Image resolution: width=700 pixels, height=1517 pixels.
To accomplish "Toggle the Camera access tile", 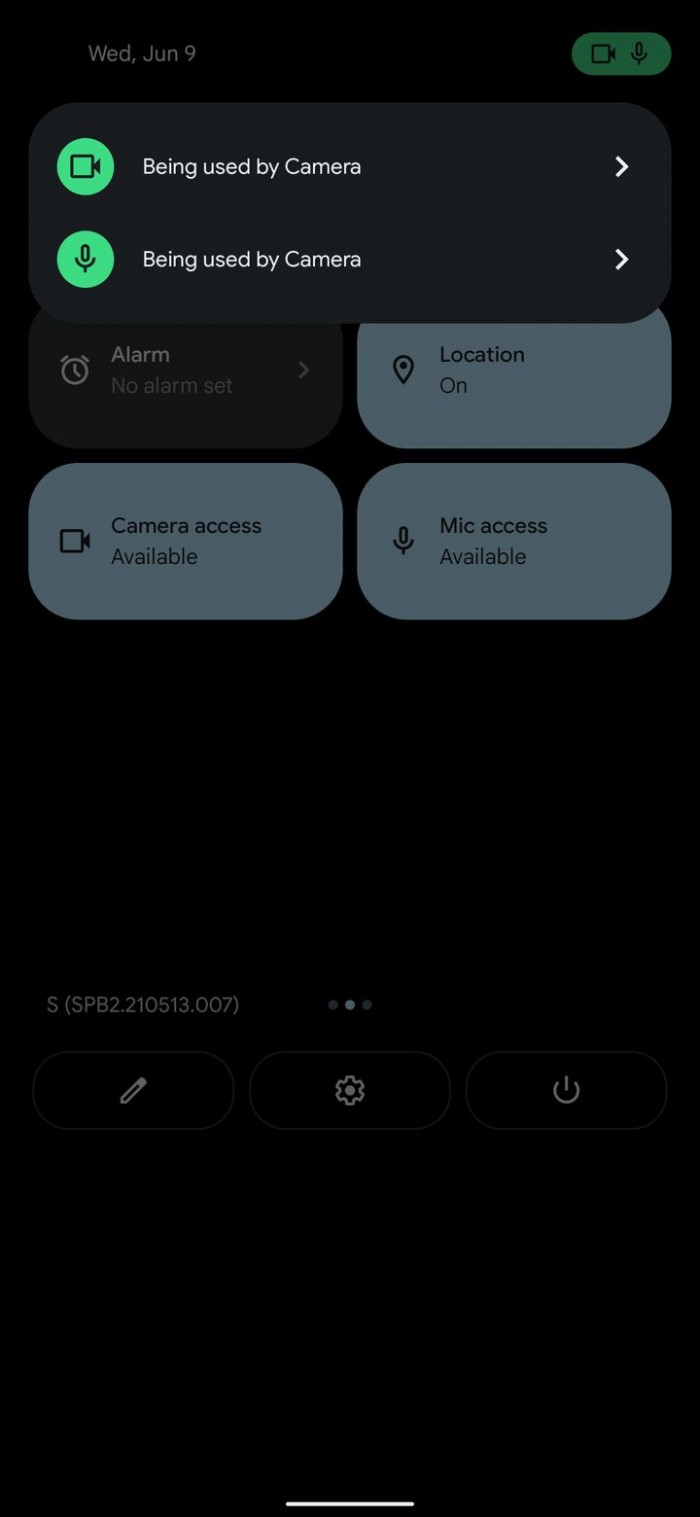I will click(x=185, y=541).
